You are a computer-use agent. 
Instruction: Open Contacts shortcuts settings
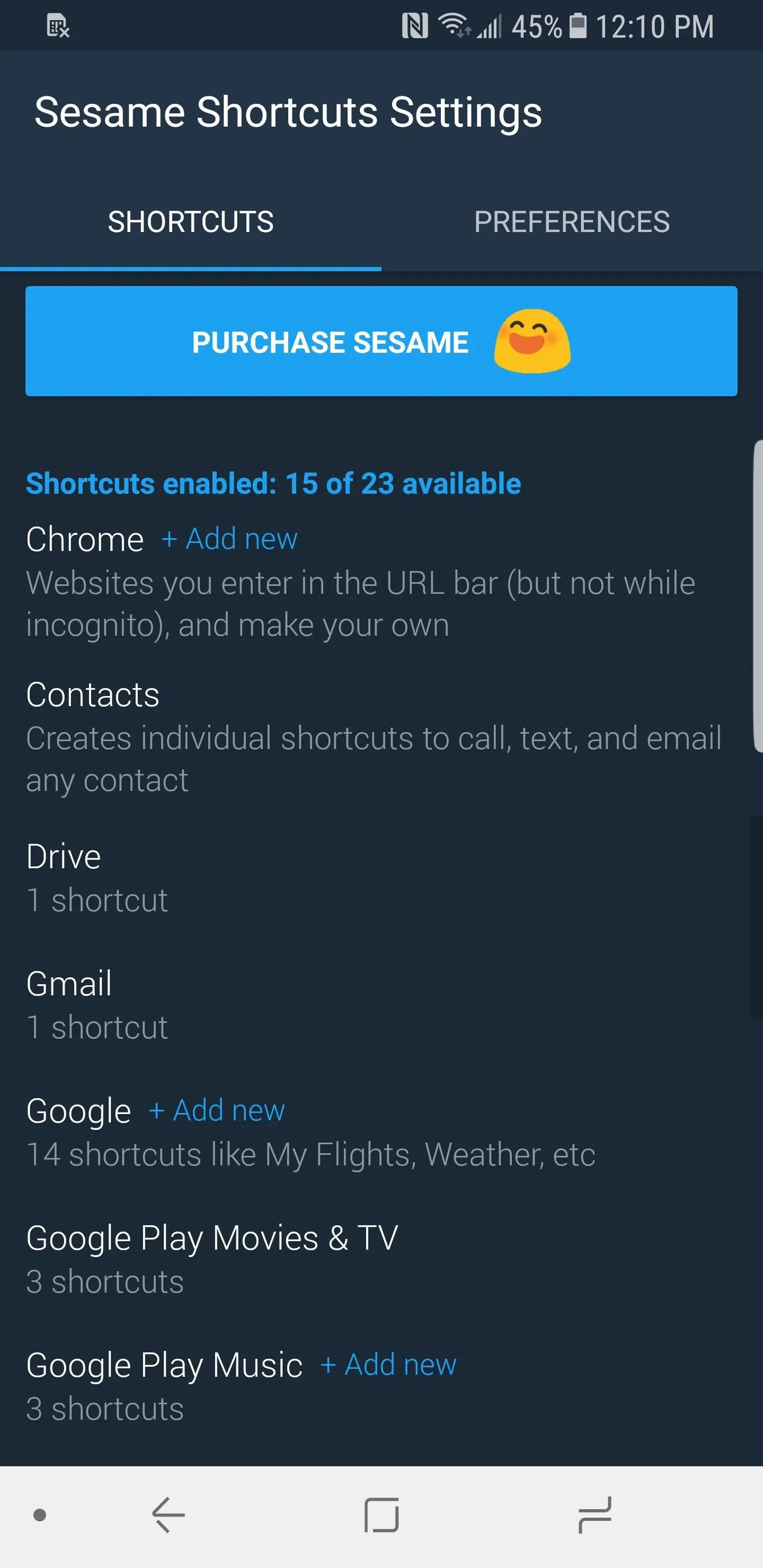click(x=381, y=737)
